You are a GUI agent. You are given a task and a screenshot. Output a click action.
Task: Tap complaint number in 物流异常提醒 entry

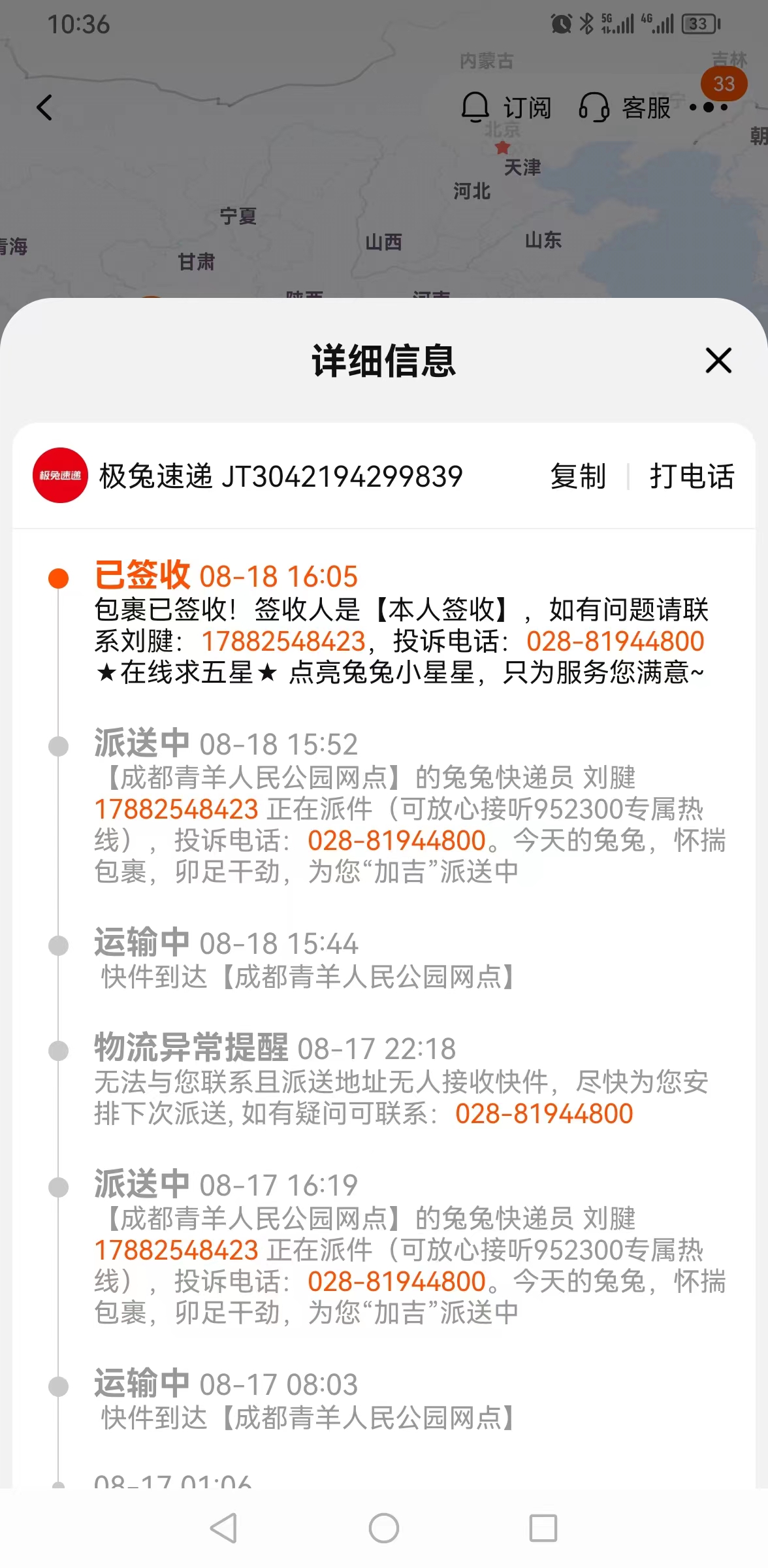pyautogui.click(x=545, y=1114)
